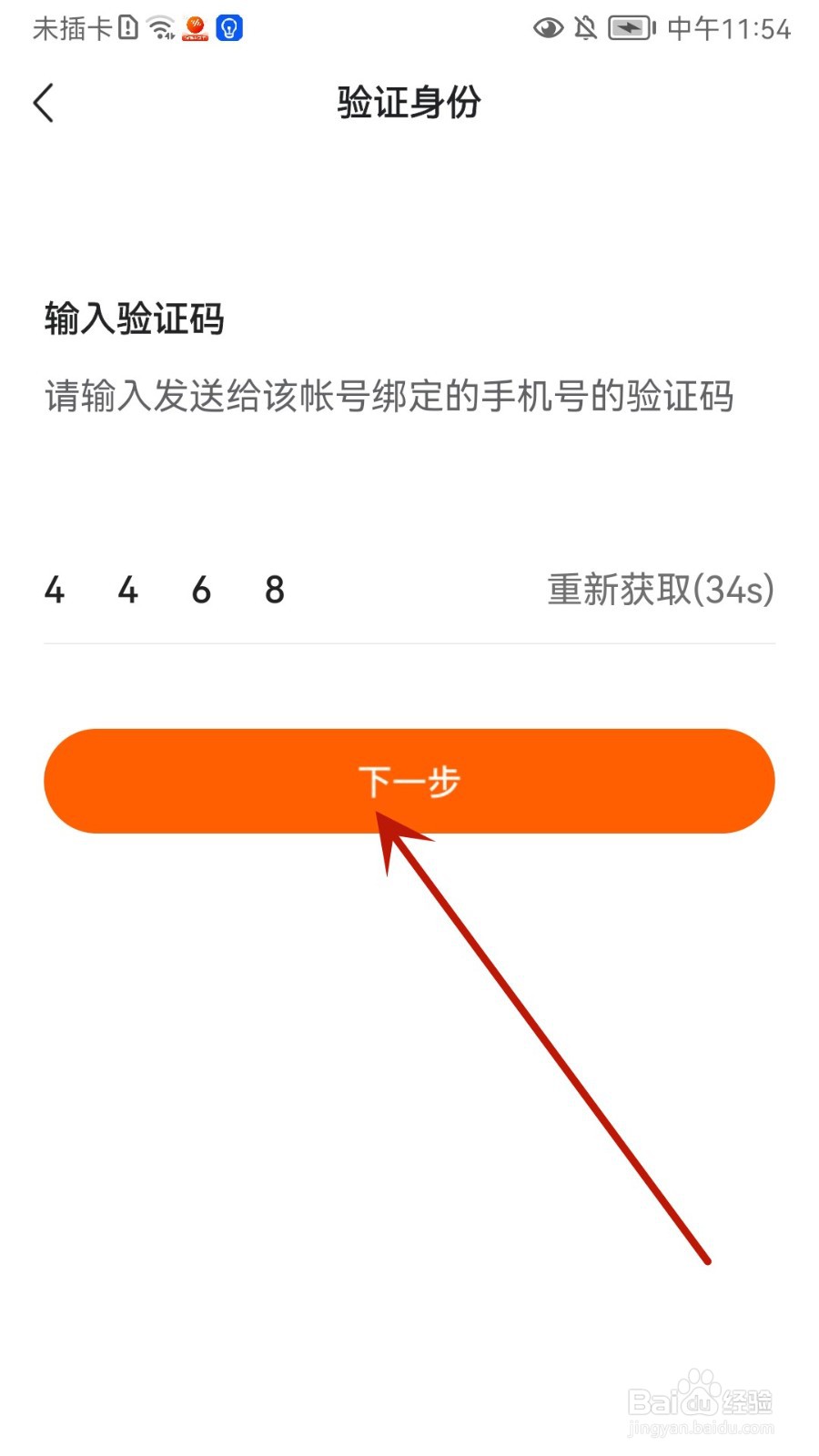Open the red app notification icon
This screenshot has width=819, height=1456.
point(195,27)
